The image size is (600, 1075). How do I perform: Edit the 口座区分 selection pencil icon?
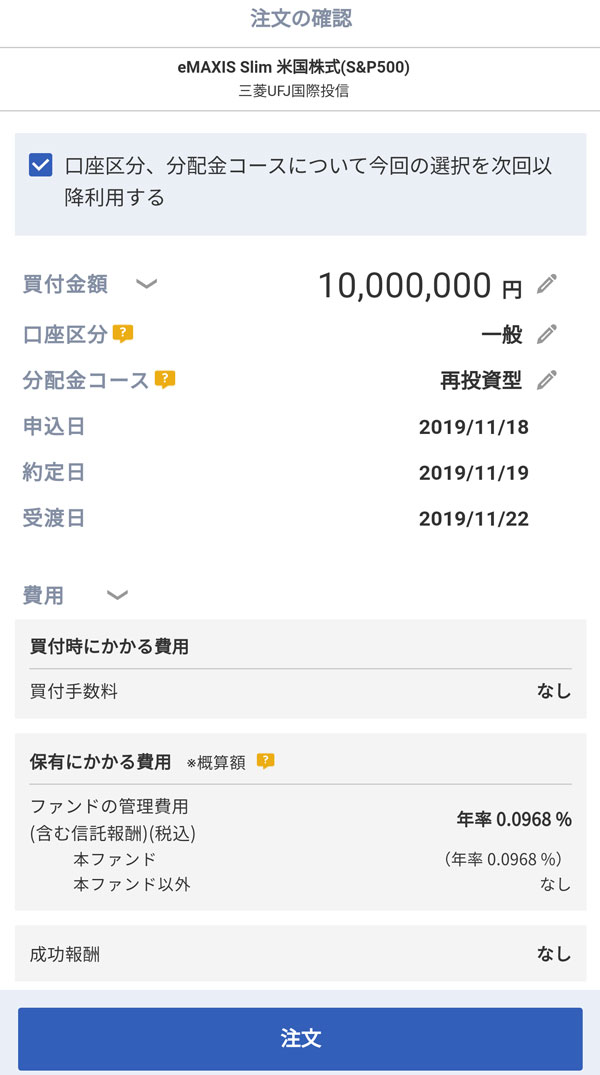point(546,334)
